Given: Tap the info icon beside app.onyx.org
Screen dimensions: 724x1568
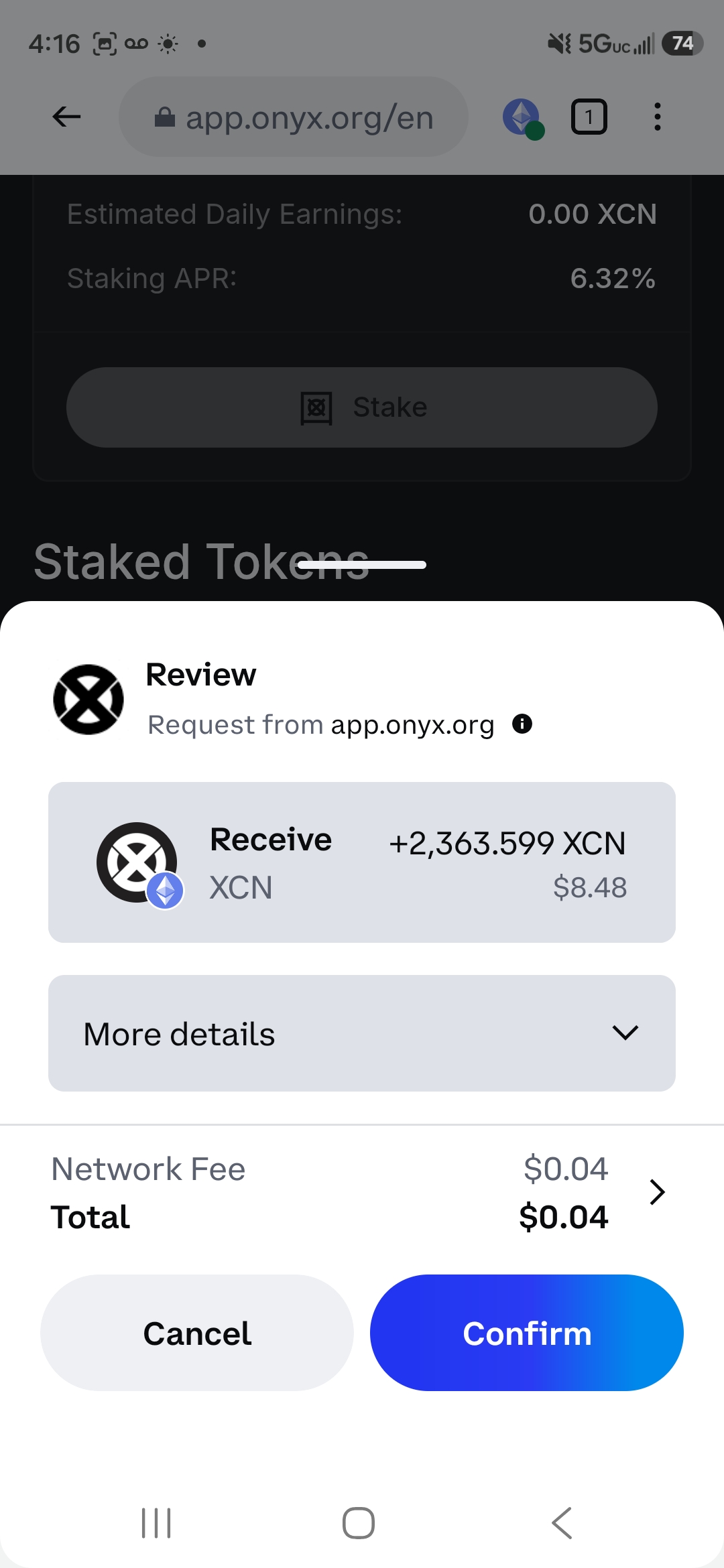Looking at the screenshot, I should [522, 724].
